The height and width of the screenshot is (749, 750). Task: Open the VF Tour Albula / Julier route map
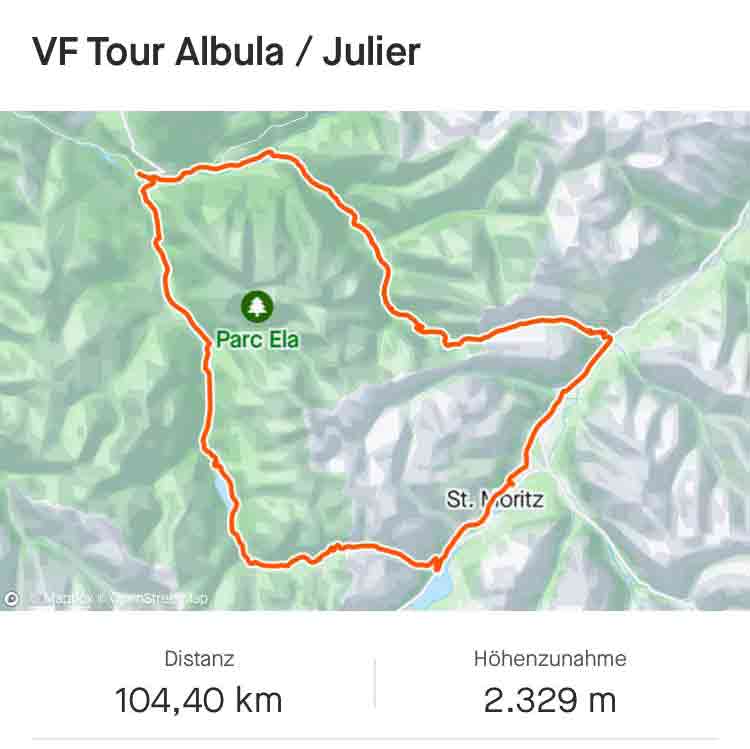tap(375, 360)
